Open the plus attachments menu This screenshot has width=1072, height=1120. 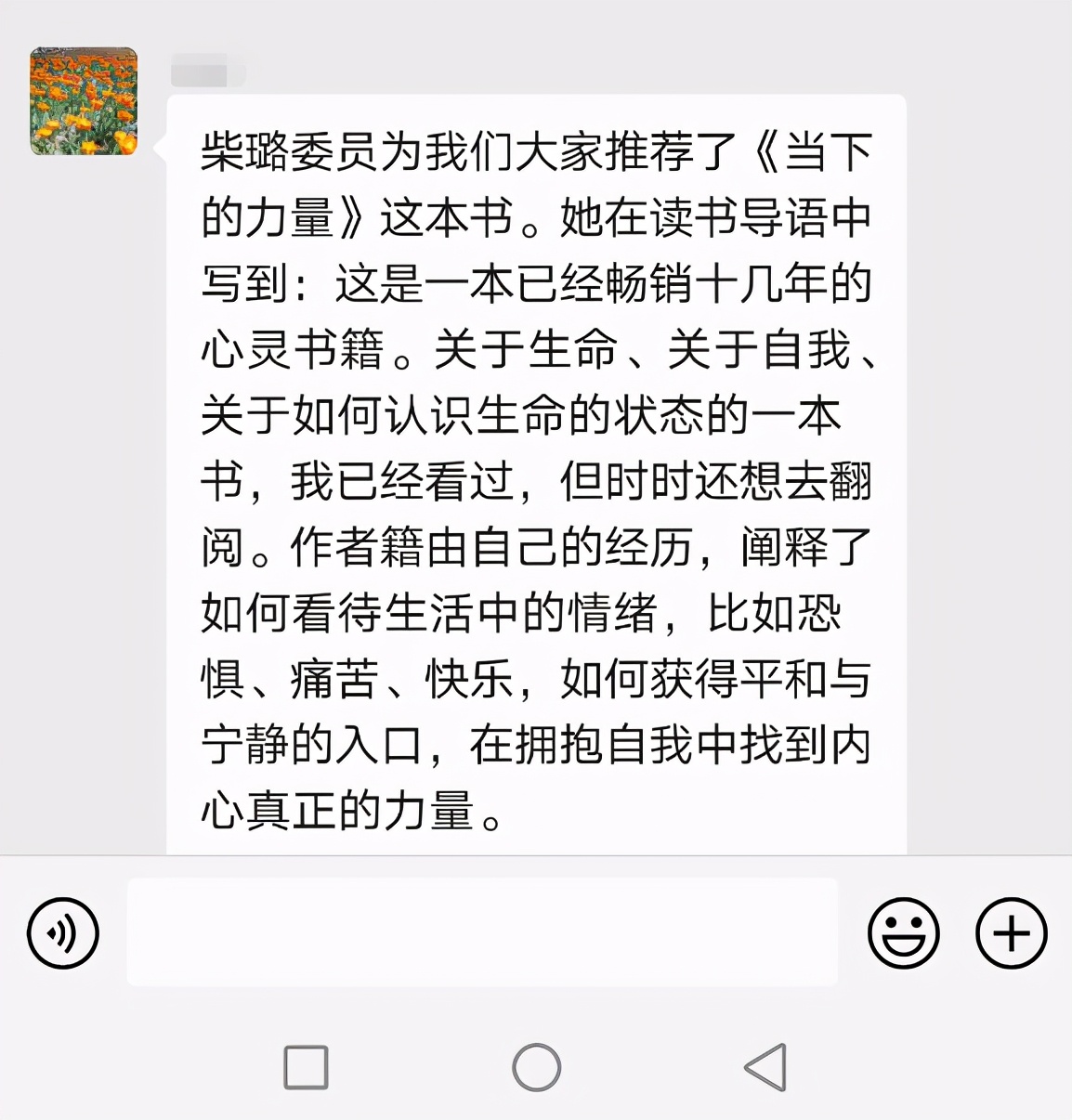coord(1011,933)
